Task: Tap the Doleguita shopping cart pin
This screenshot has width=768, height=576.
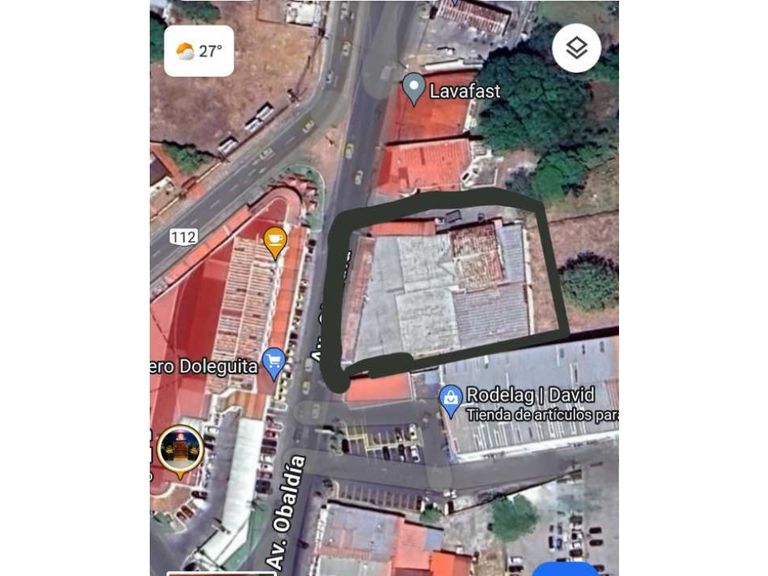Action: tap(274, 362)
